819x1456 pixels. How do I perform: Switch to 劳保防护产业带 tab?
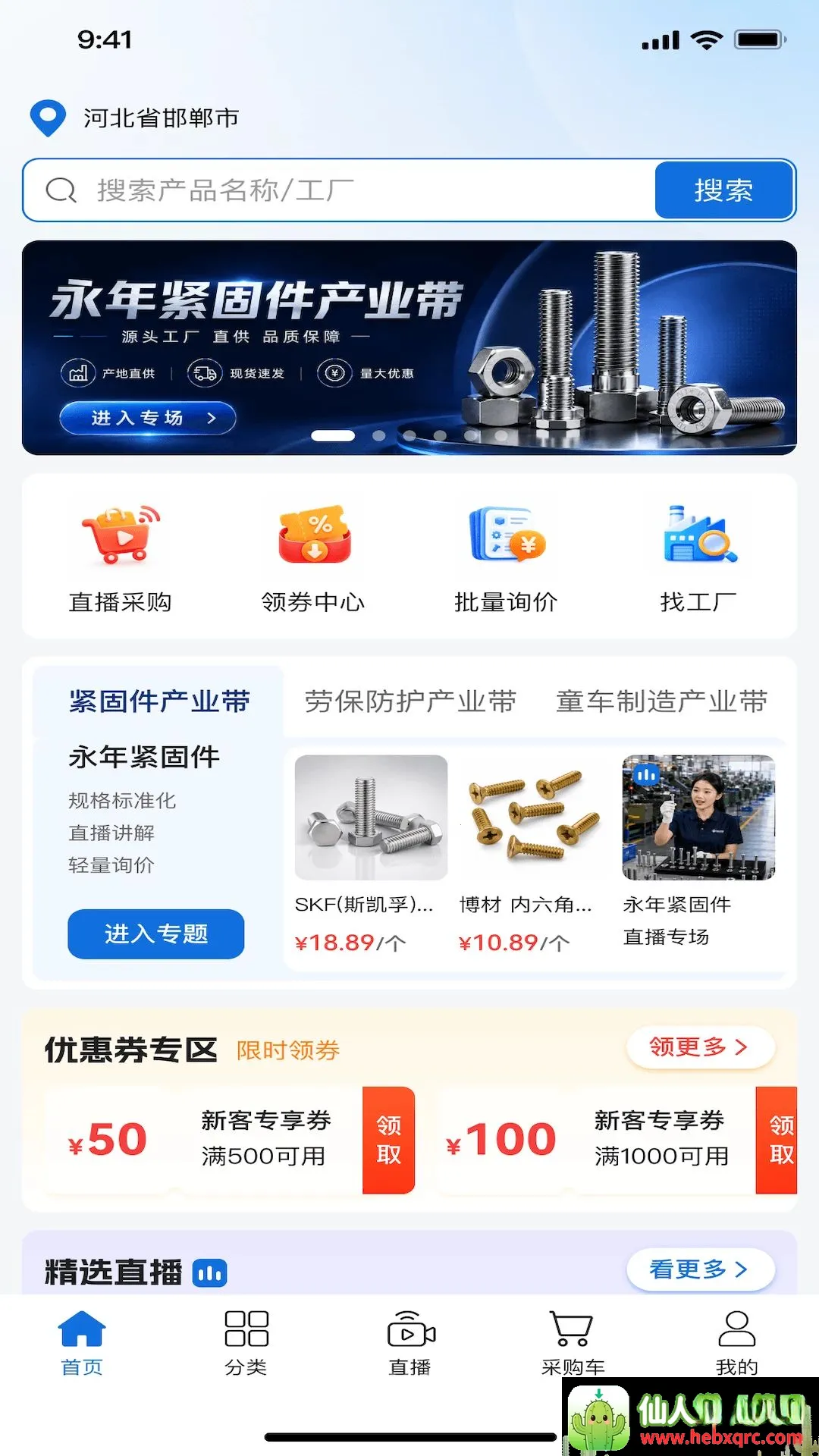coord(410,701)
